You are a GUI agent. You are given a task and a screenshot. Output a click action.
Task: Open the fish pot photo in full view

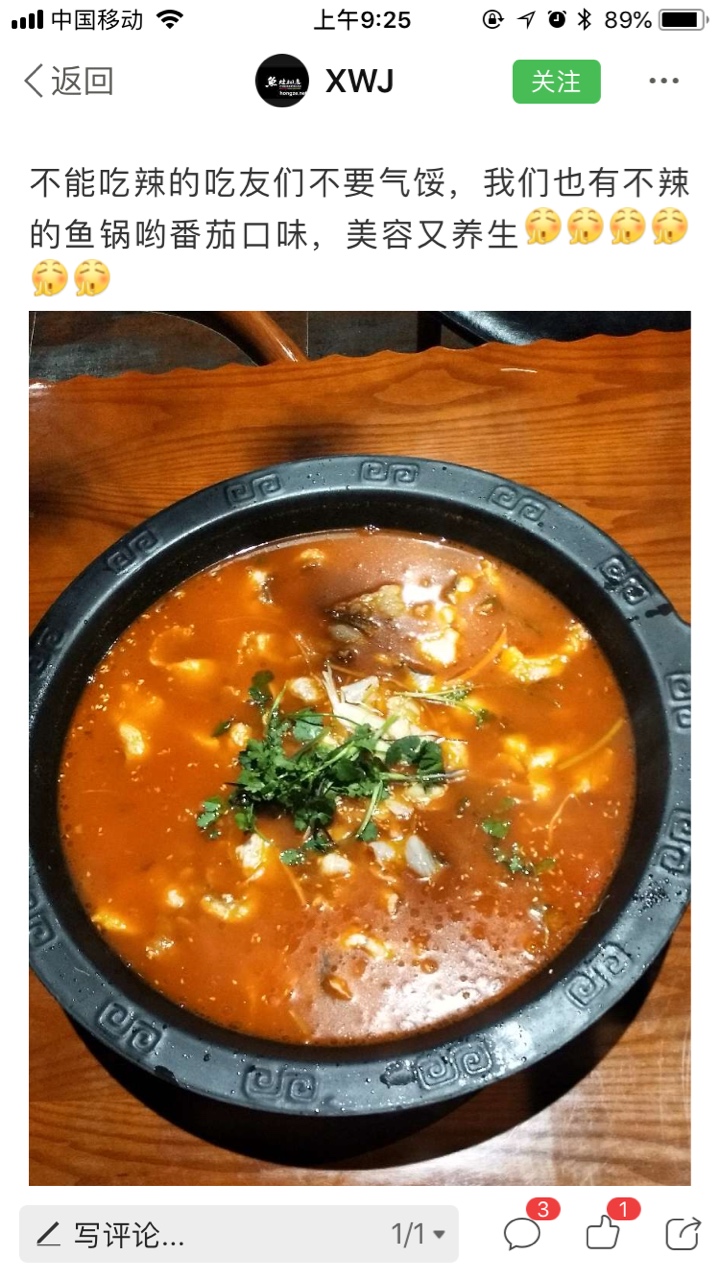pyautogui.click(x=359, y=748)
